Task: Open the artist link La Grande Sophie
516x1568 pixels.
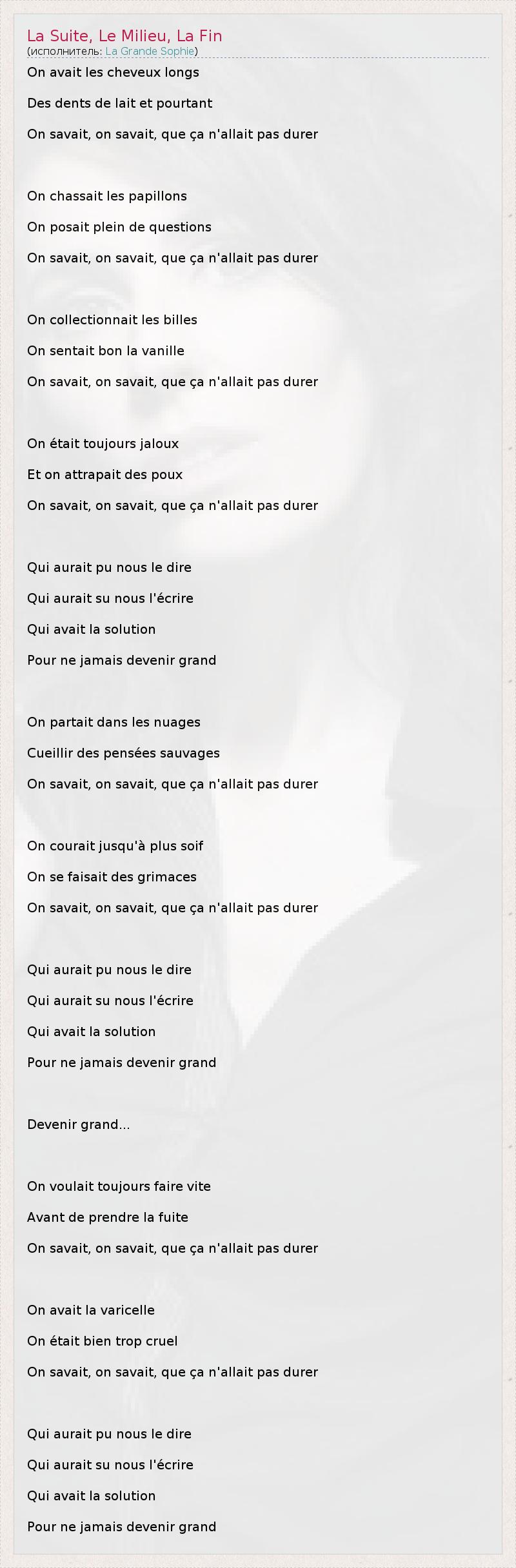Action: (150, 51)
